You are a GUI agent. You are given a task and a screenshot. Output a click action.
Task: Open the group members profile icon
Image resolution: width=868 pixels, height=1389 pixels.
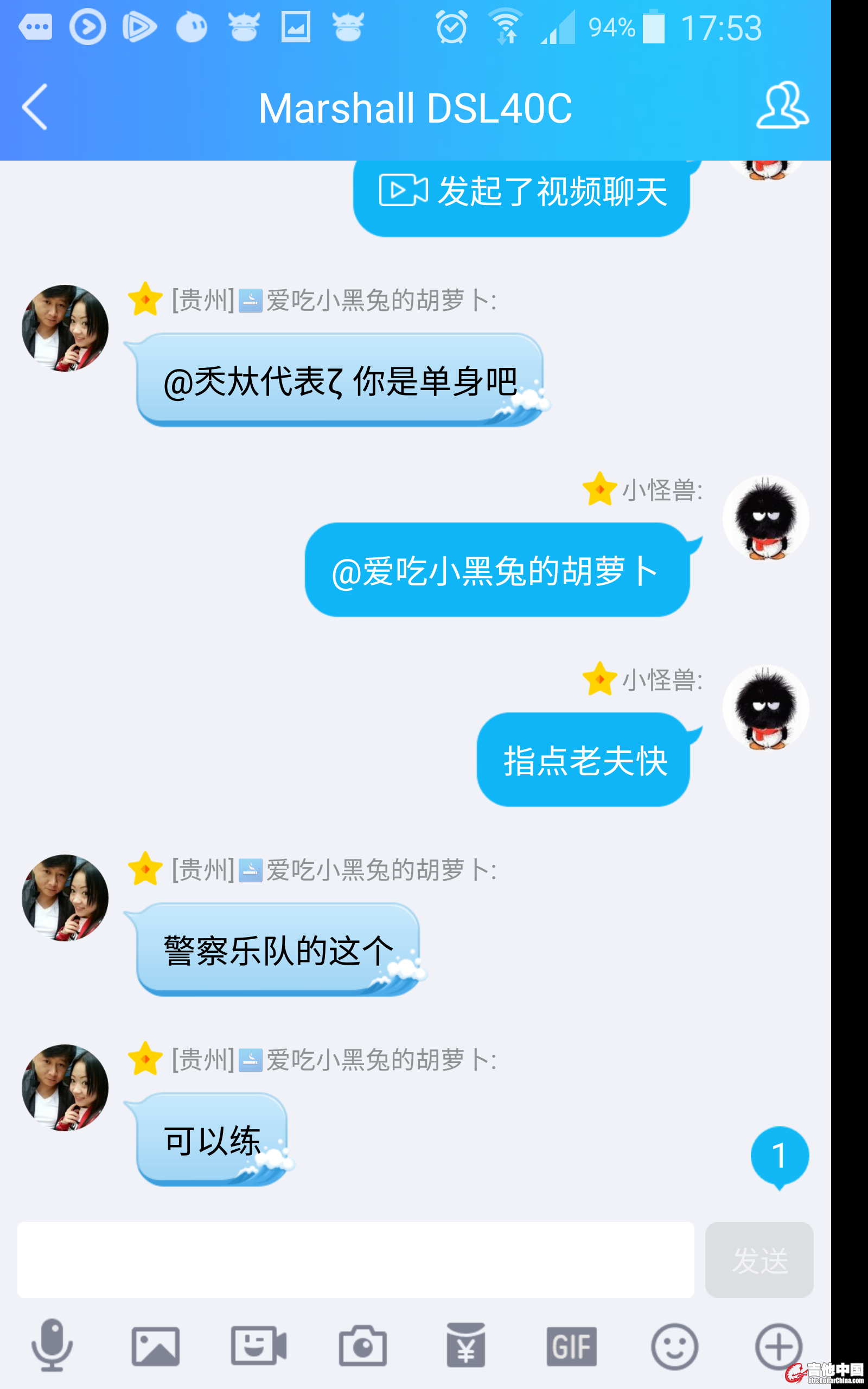tap(782, 106)
